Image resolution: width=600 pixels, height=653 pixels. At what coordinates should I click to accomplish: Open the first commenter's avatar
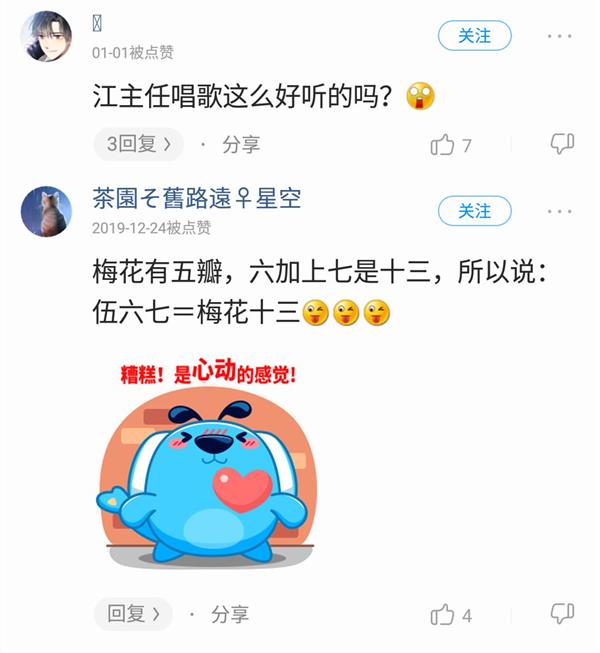(x=46, y=36)
